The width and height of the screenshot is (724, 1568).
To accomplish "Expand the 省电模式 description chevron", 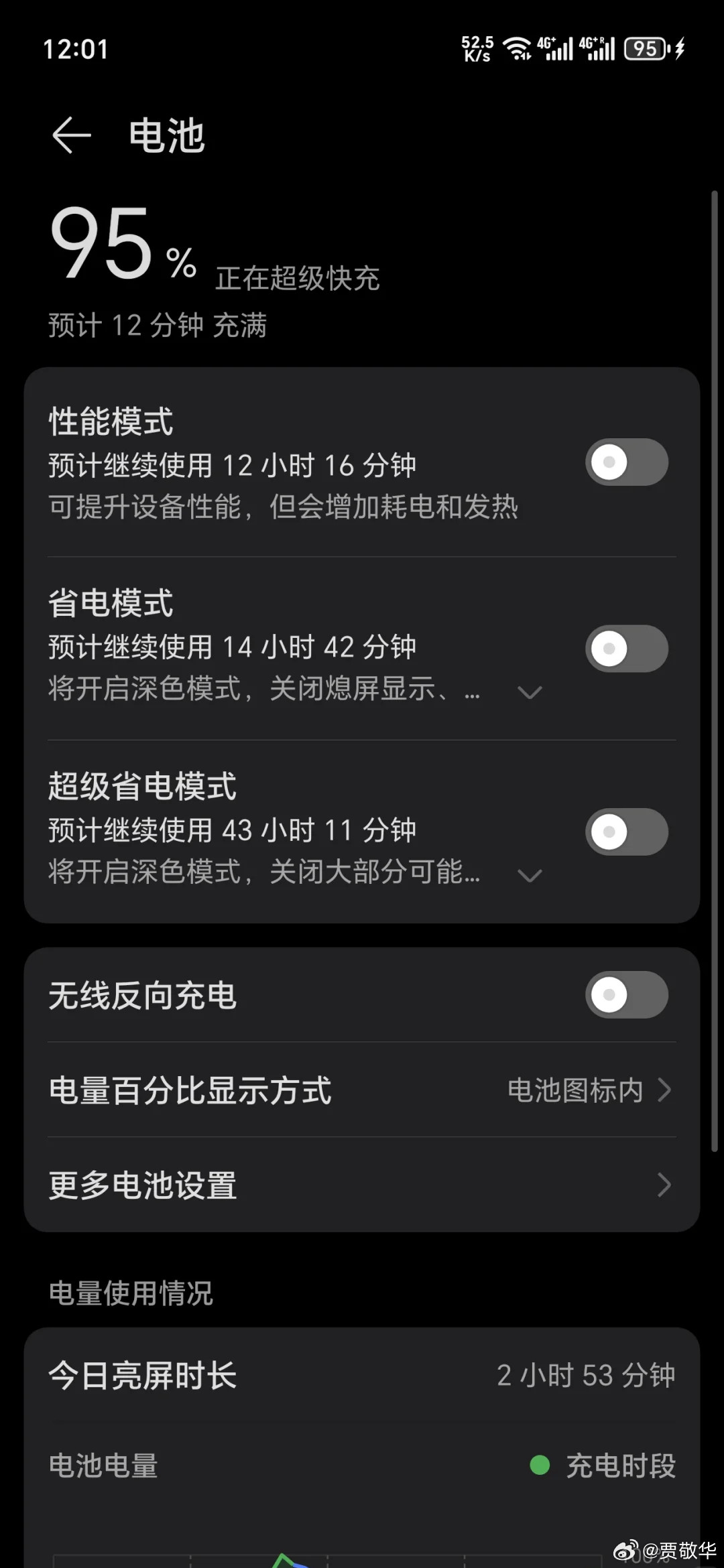I will tap(530, 692).
